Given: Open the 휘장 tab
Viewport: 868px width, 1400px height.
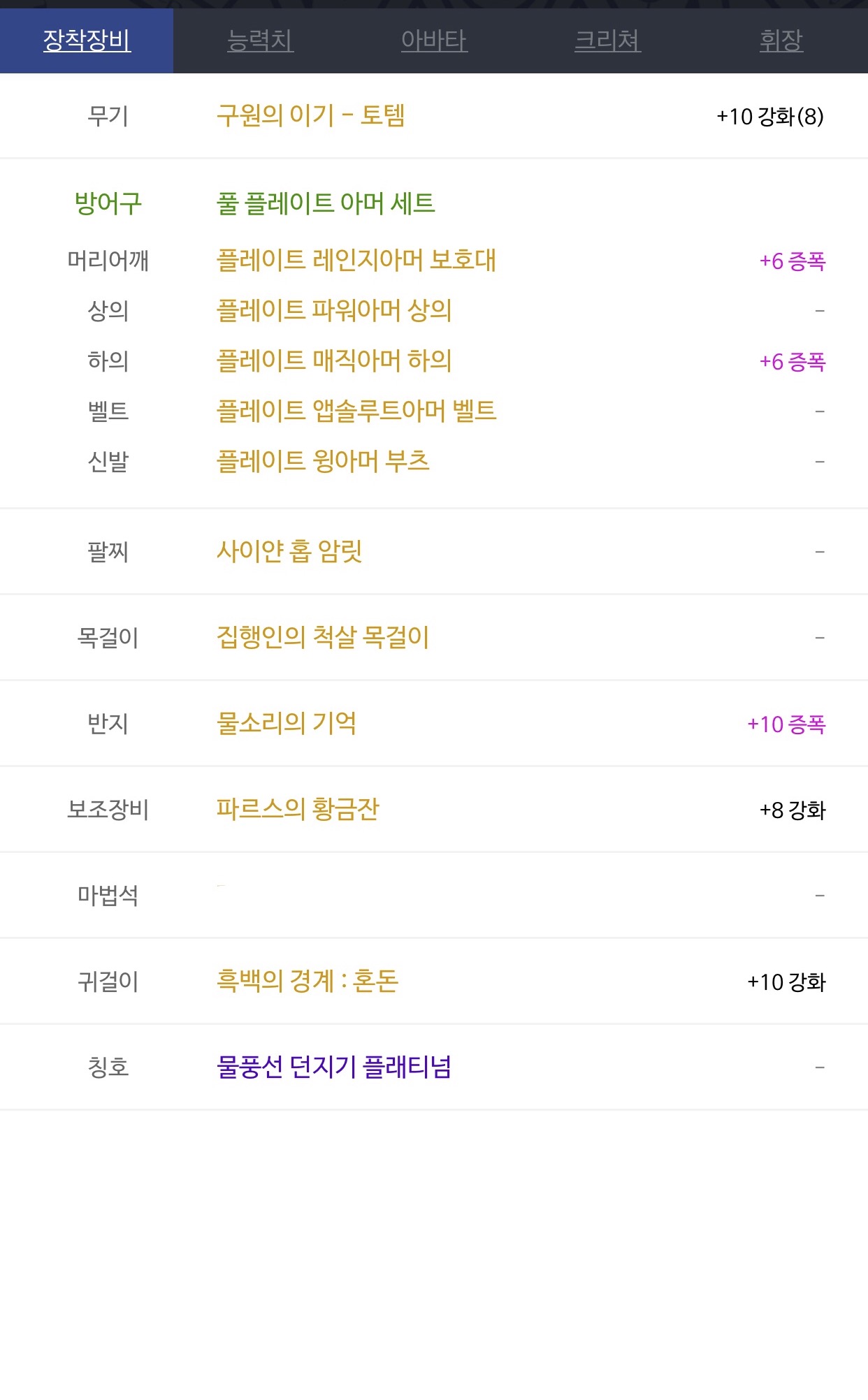Looking at the screenshot, I should pyautogui.click(x=781, y=41).
